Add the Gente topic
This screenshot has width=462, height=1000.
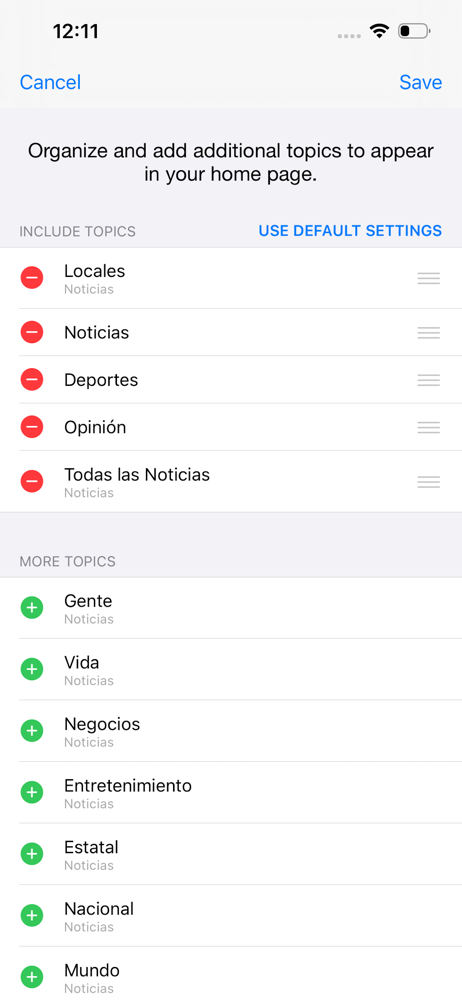click(x=32, y=608)
